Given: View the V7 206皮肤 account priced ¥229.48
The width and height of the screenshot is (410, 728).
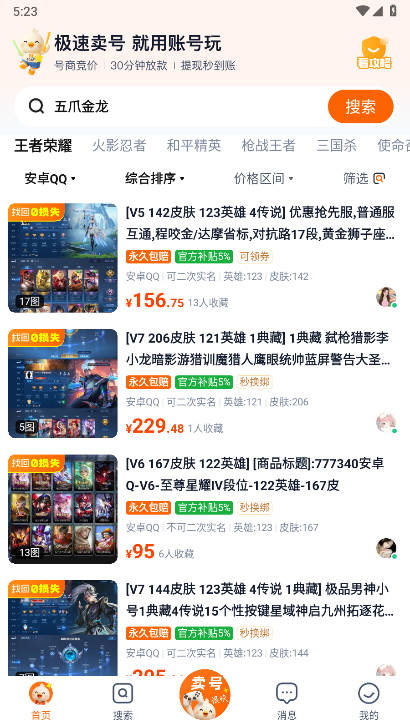Looking at the screenshot, I should tap(205, 384).
